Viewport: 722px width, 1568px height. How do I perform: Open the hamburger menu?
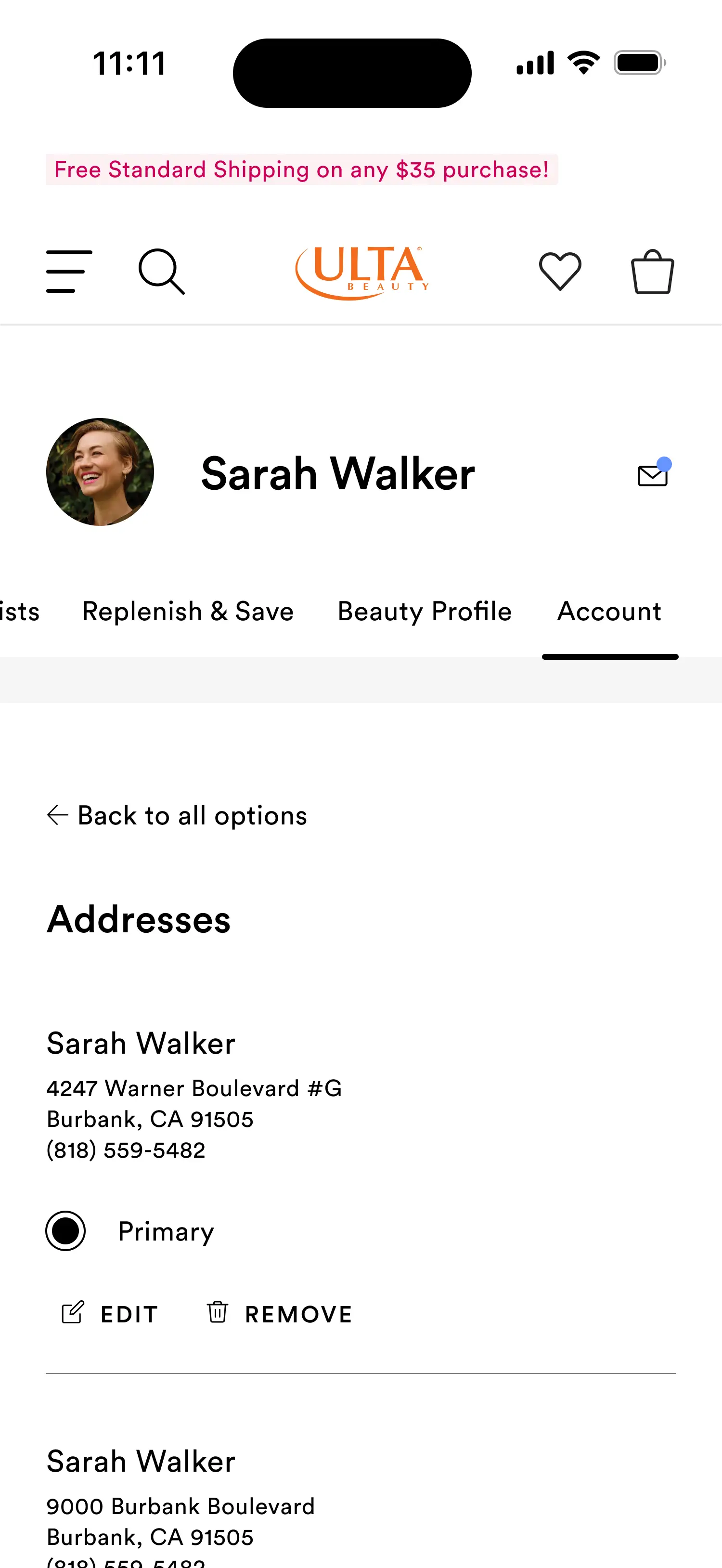pyautogui.click(x=69, y=272)
